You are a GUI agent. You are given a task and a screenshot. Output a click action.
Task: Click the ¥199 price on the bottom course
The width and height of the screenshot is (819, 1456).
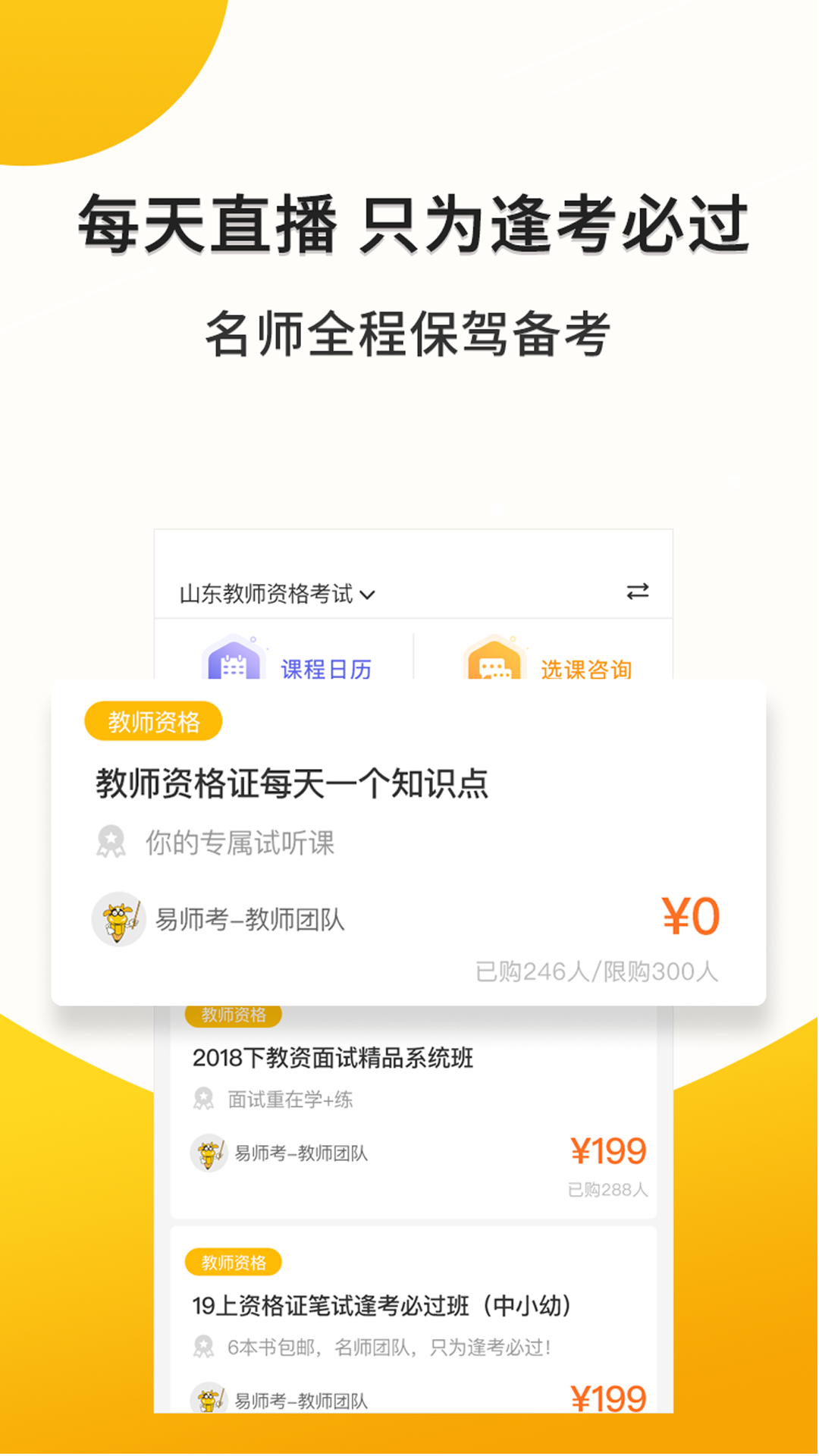609,1398
